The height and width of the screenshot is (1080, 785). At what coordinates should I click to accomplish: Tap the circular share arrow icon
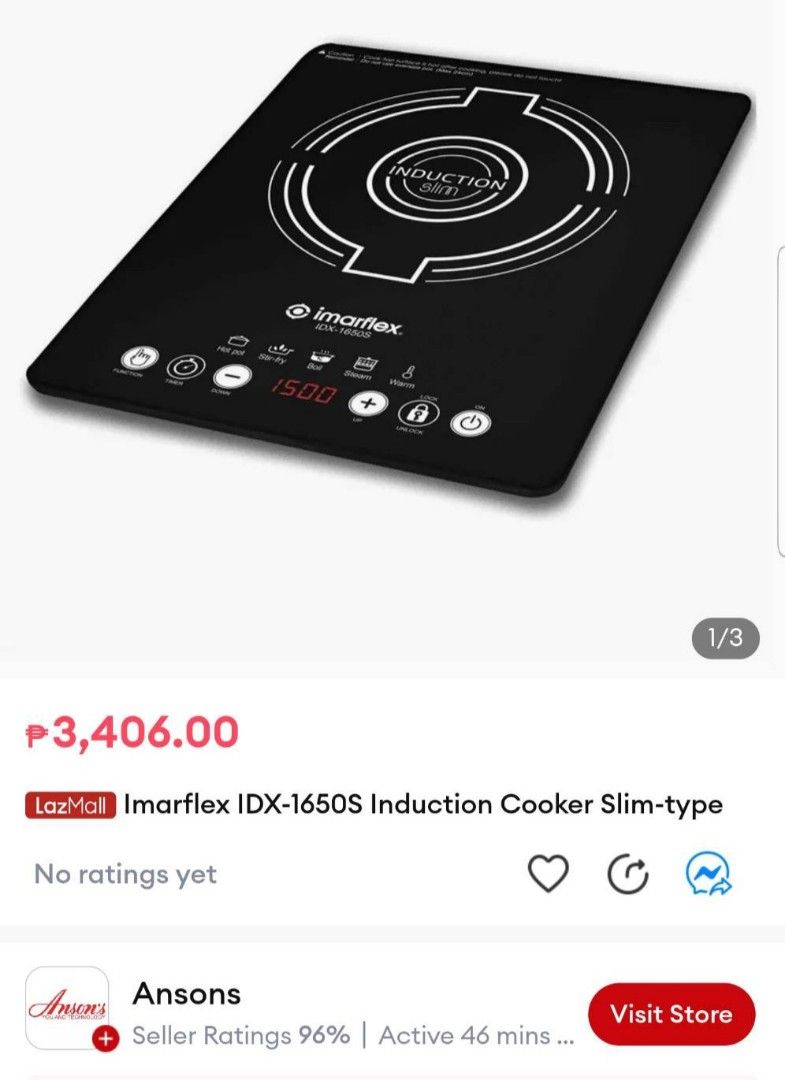[x=629, y=875]
